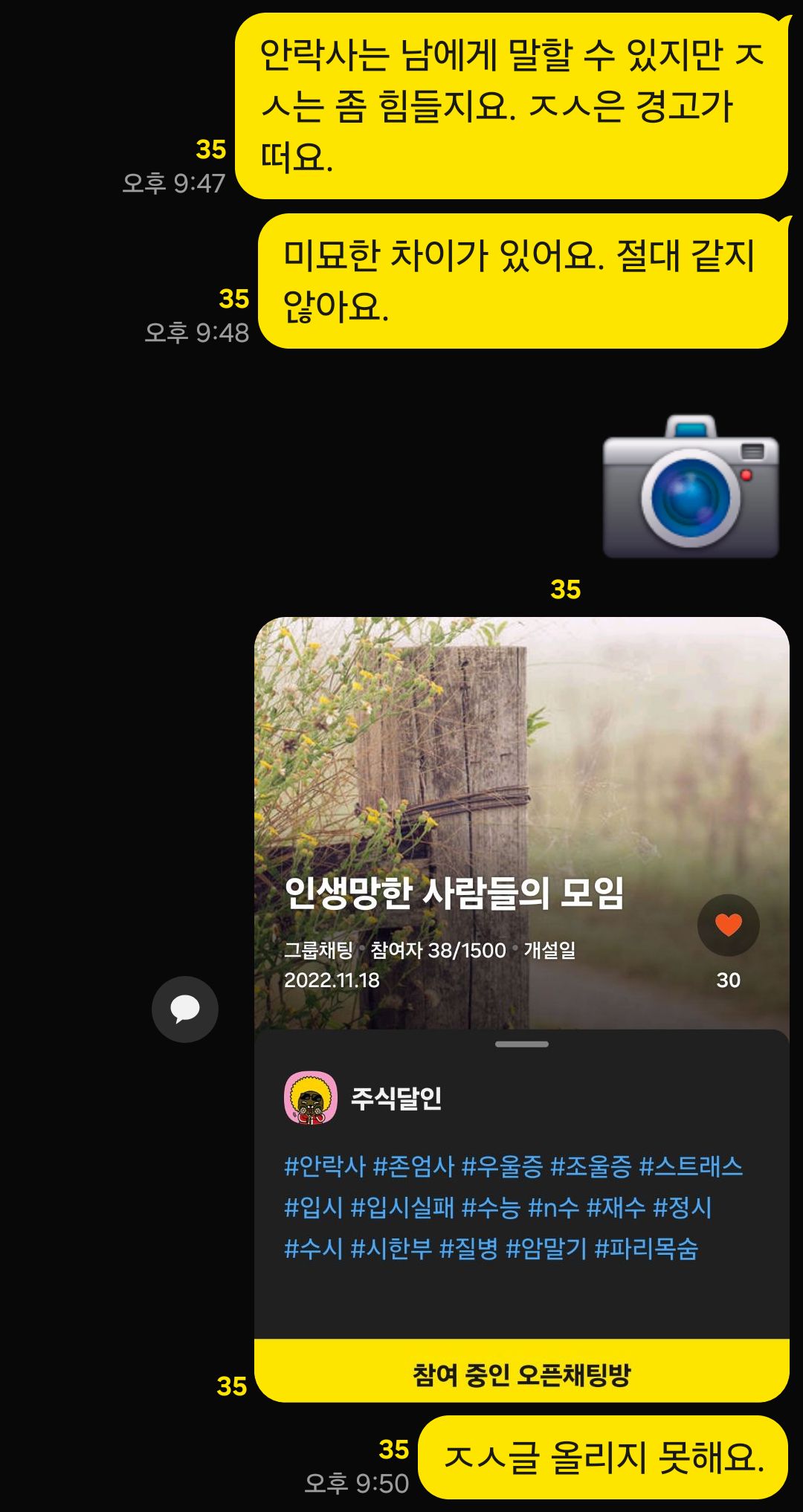Open the #파리목숨 hashtag

pyautogui.click(x=645, y=1249)
